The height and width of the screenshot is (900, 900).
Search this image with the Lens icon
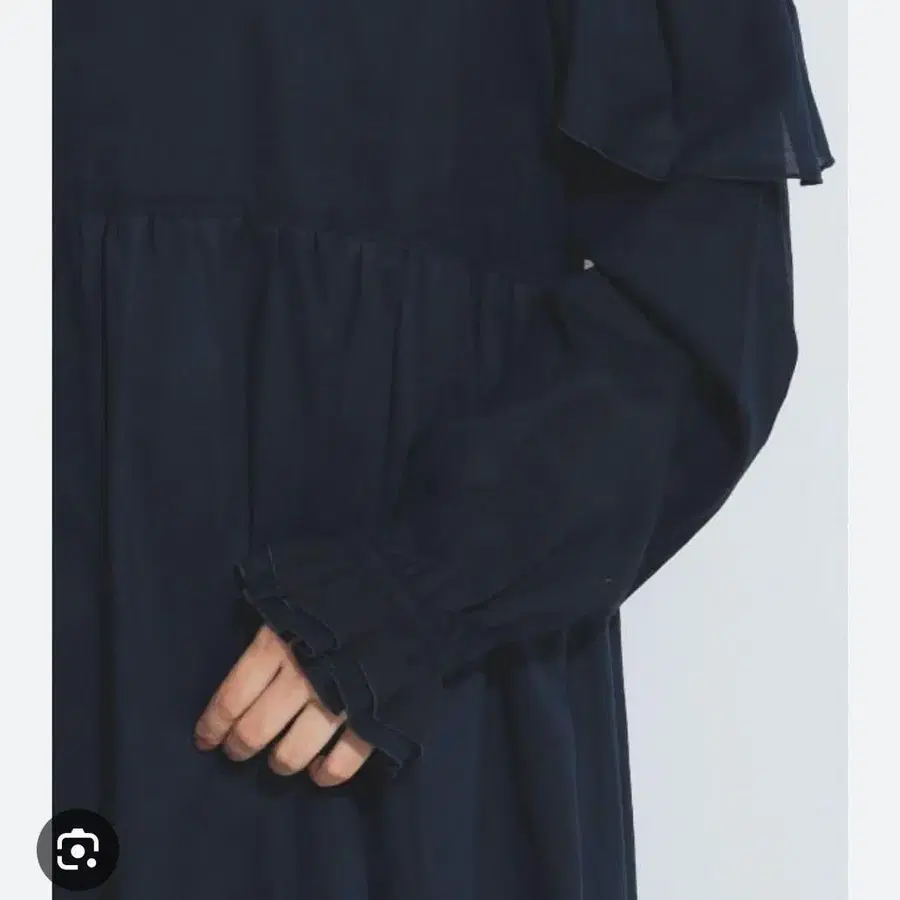pyautogui.click(x=77, y=849)
